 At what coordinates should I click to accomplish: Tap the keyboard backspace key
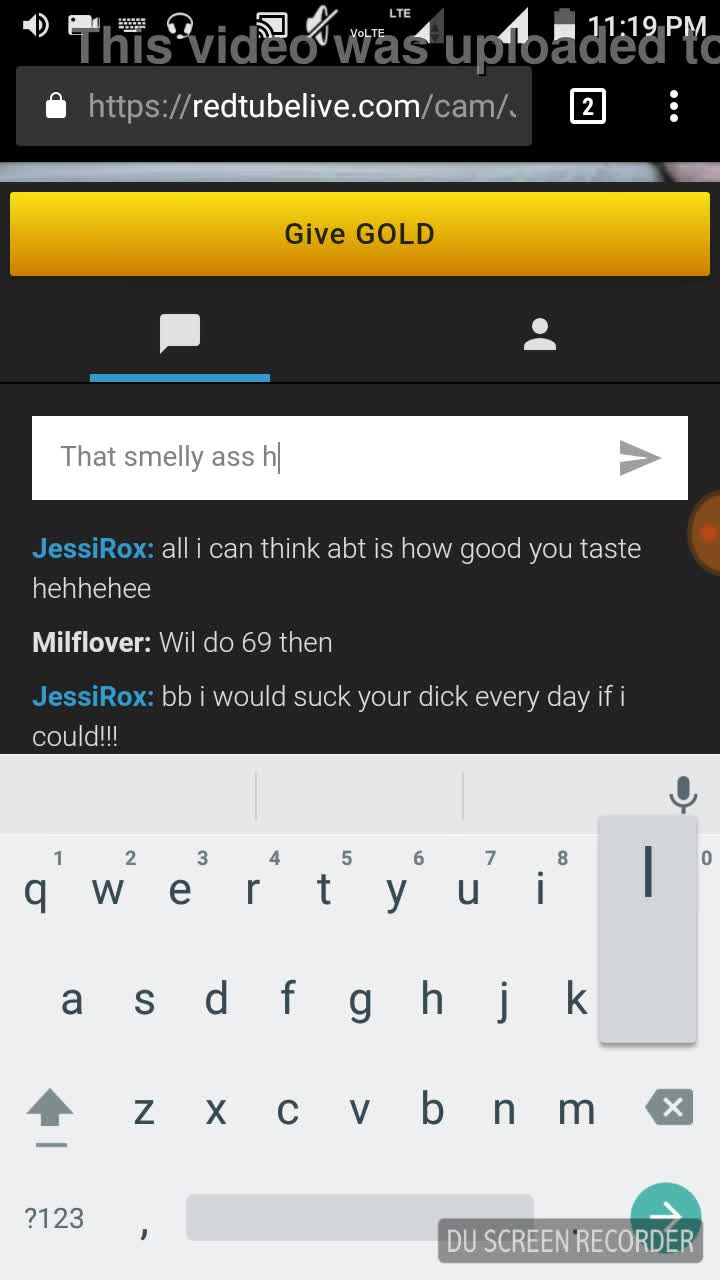click(669, 1108)
